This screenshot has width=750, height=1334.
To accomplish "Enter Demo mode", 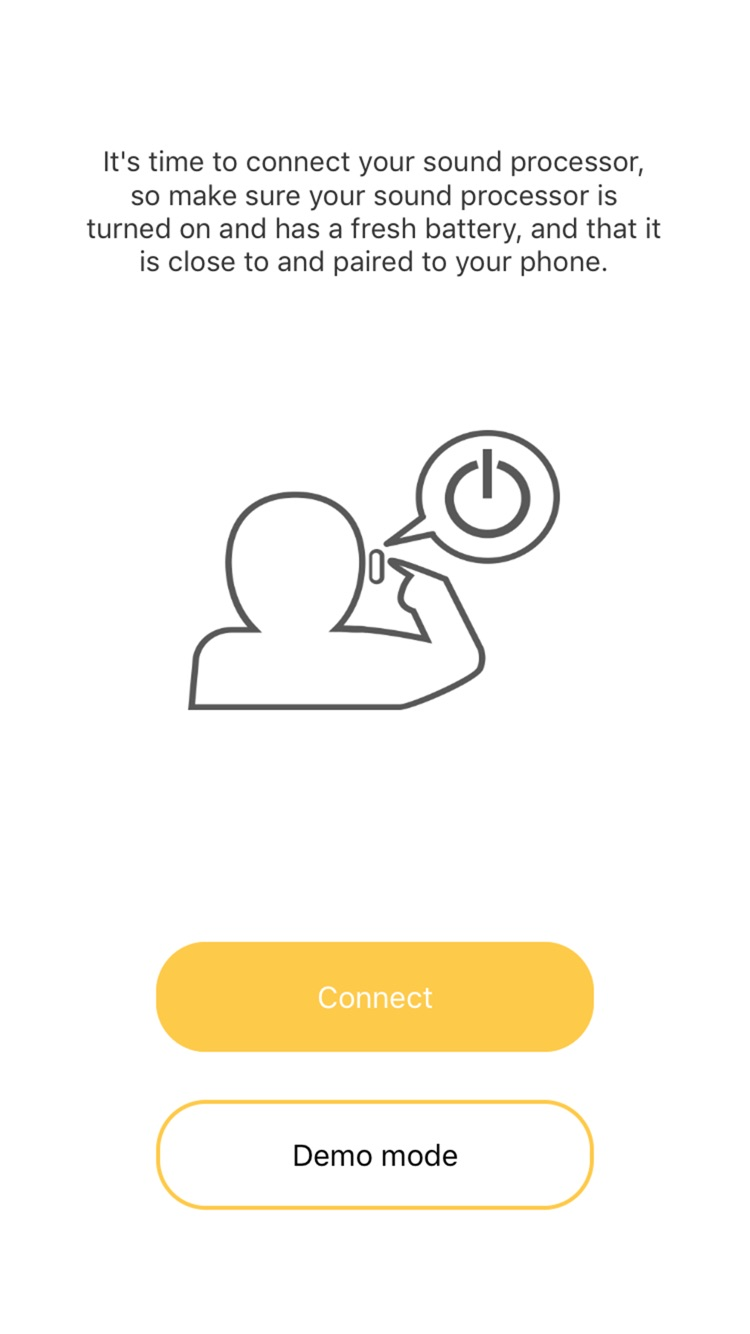I will [375, 1155].
